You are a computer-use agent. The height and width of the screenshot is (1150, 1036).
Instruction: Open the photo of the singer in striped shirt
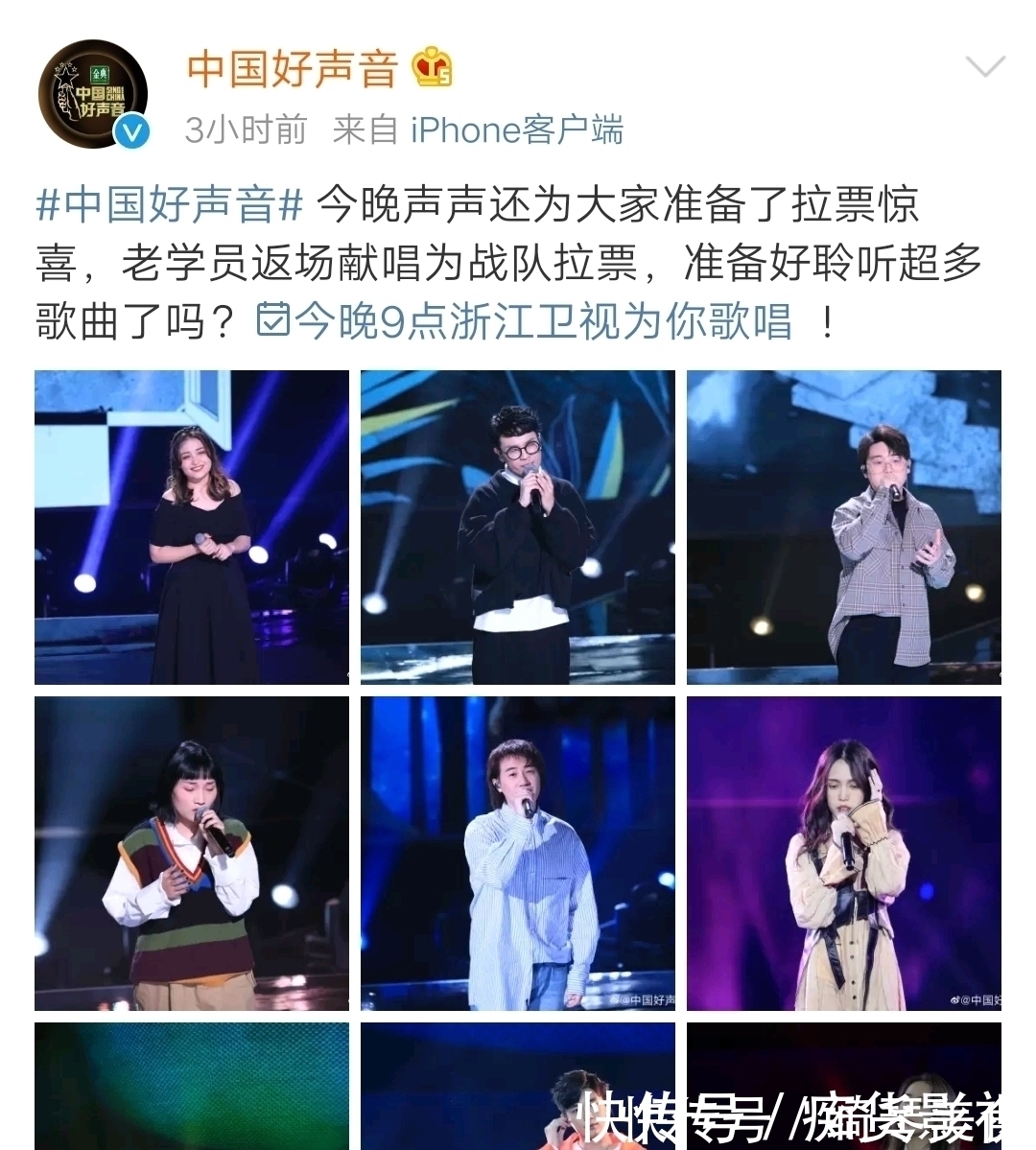(518, 854)
